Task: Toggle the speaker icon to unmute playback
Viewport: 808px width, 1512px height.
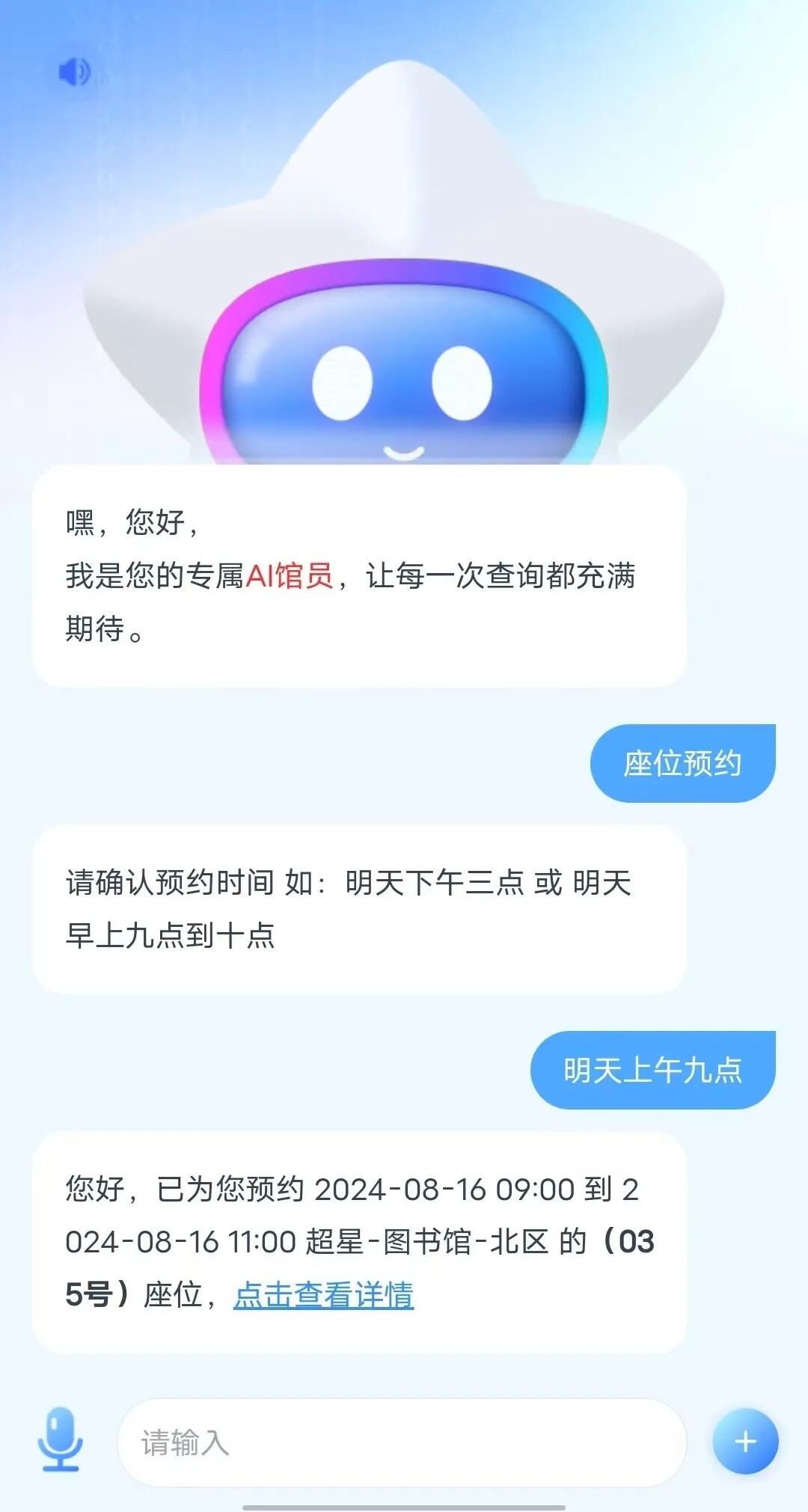Action: pos(73,71)
